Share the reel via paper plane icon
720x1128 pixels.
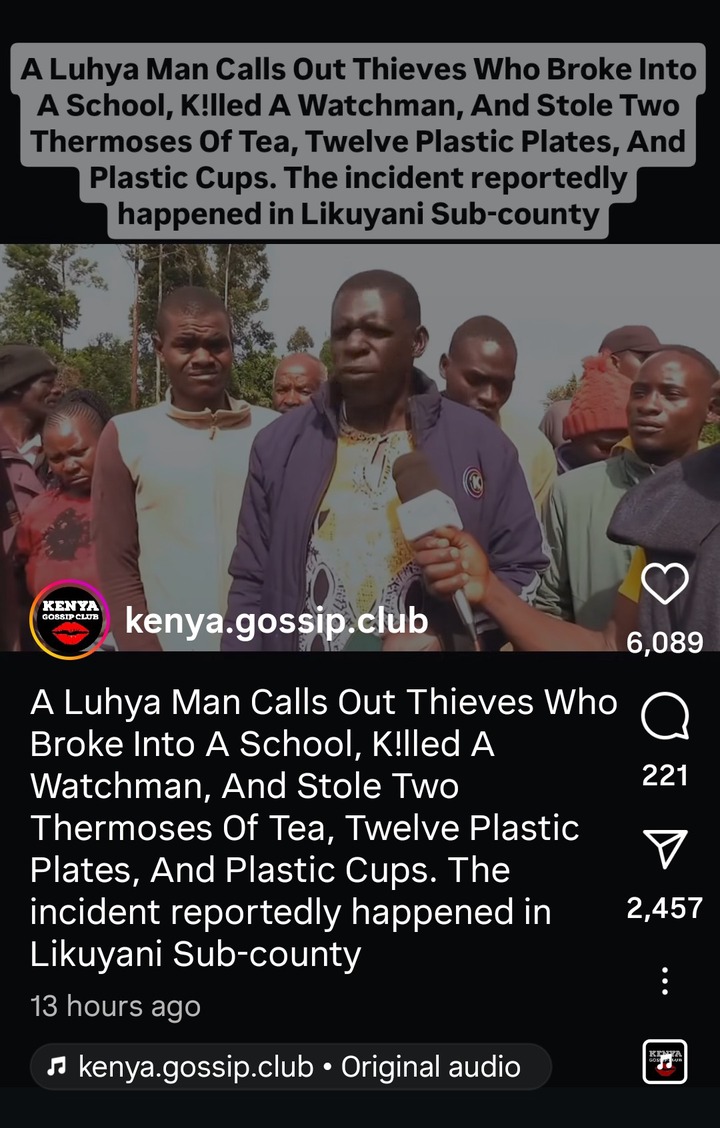click(x=665, y=849)
